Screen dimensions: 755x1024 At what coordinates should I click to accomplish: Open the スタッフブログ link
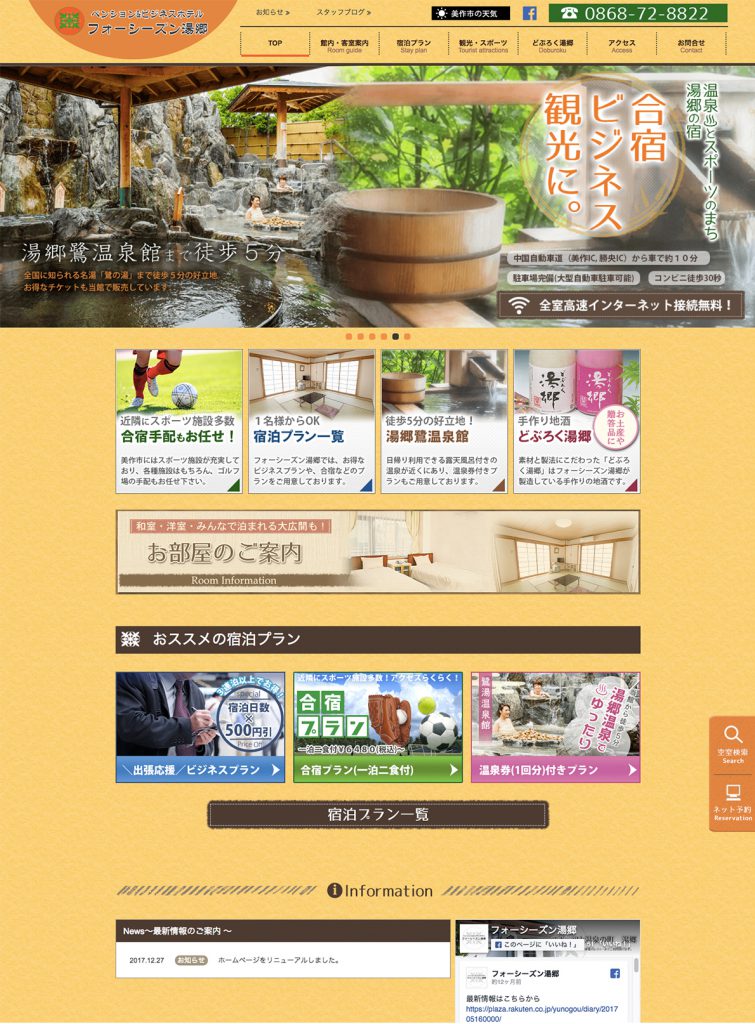342,13
